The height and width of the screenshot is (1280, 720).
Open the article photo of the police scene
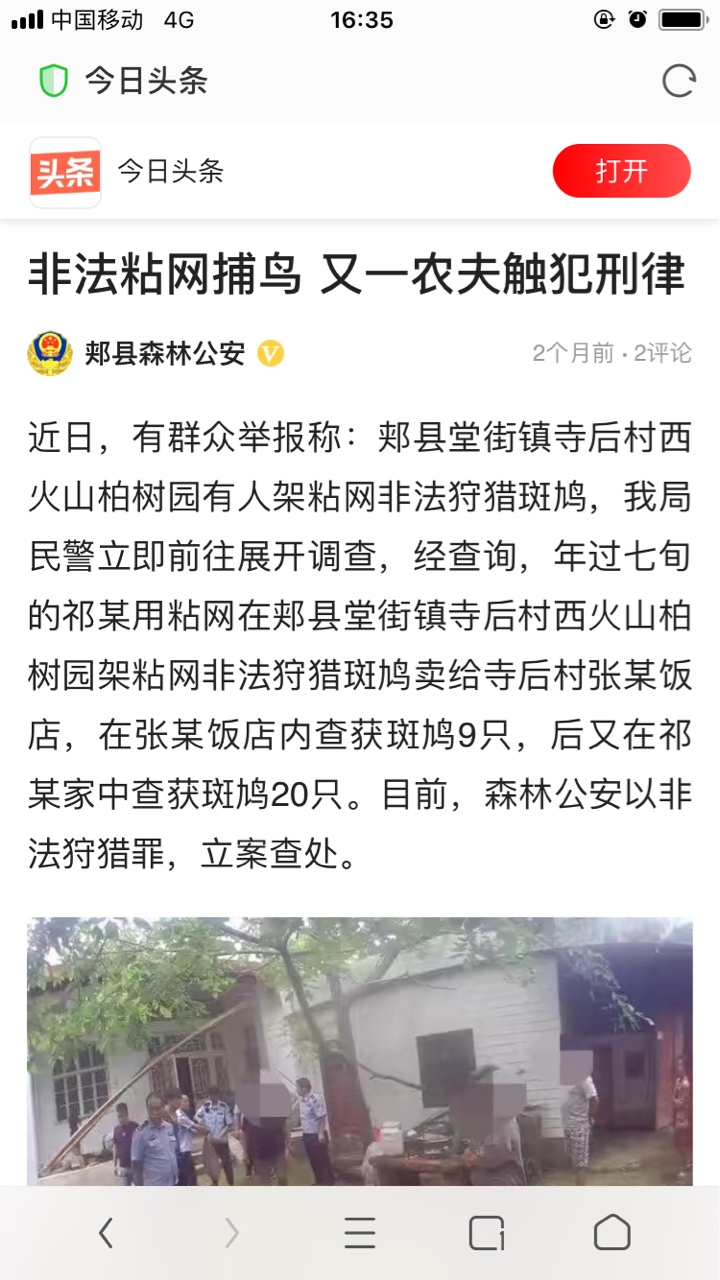coord(360,1051)
